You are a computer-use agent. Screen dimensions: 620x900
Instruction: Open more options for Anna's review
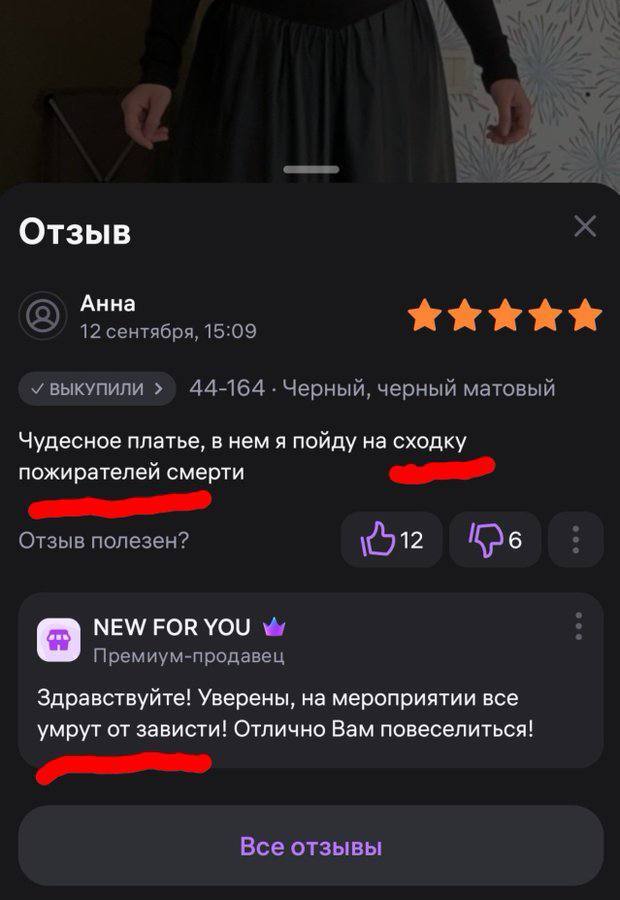(577, 540)
